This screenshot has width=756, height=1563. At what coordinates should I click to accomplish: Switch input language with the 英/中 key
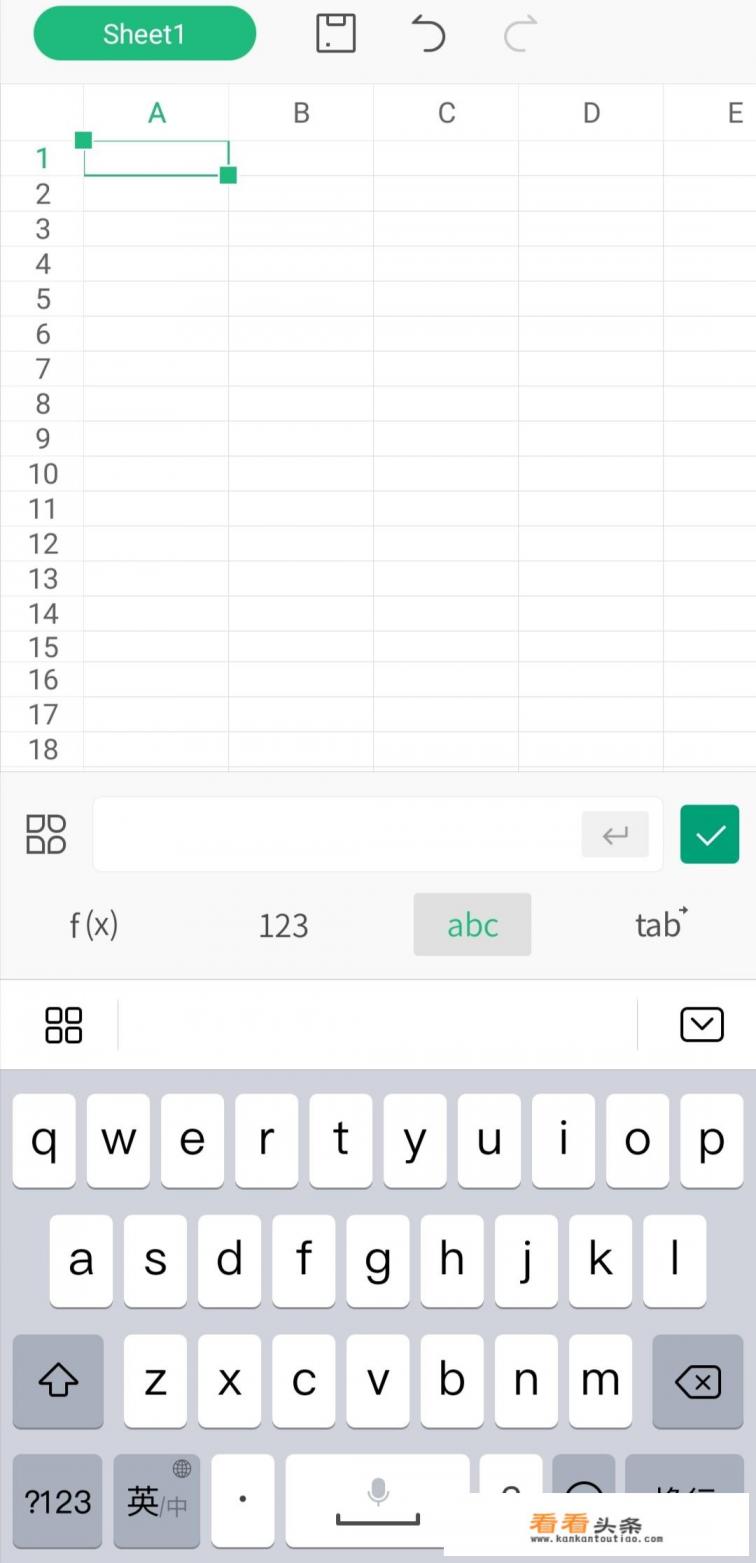coord(155,1500)
